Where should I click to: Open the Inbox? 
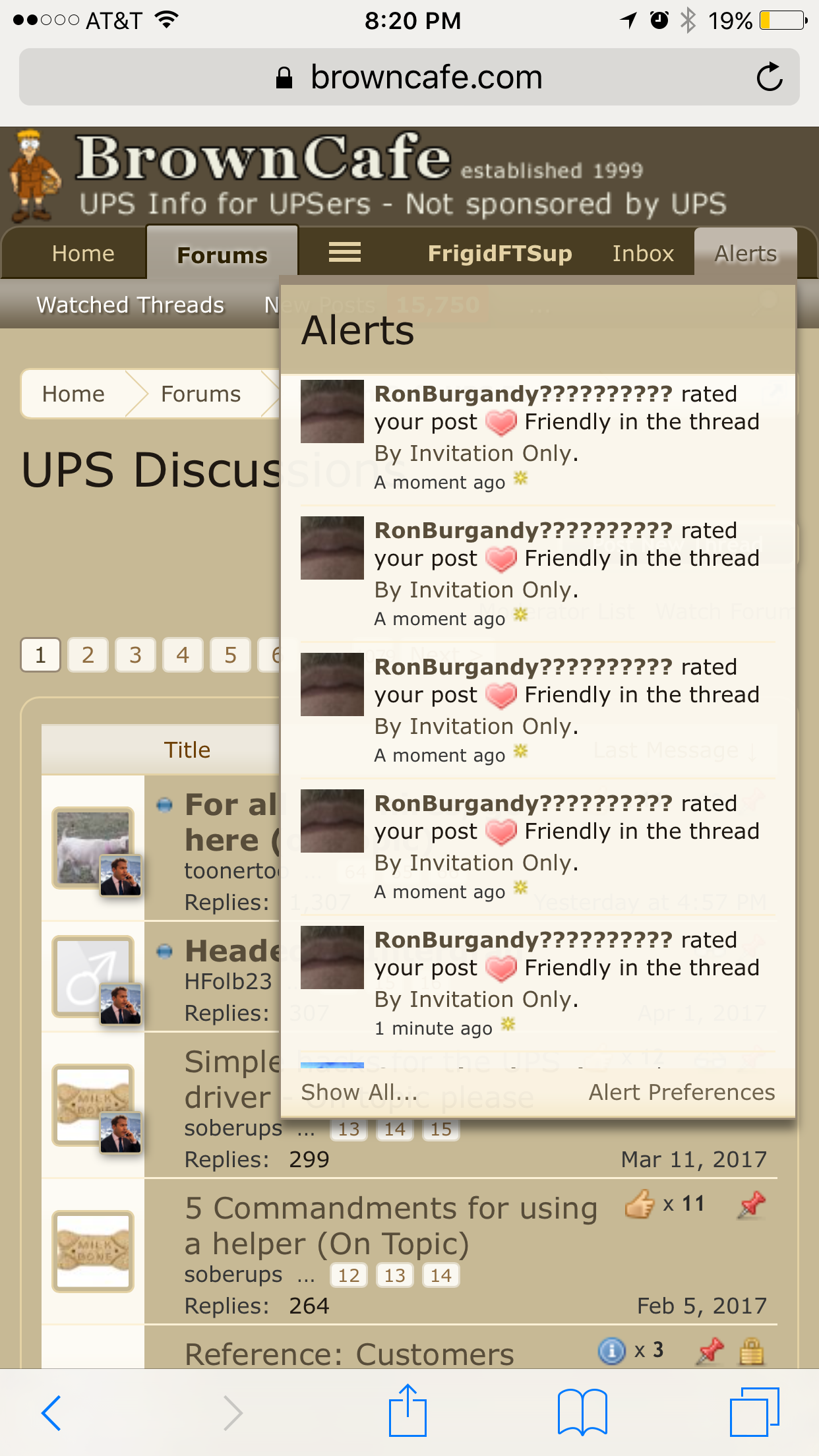[642, 254]
